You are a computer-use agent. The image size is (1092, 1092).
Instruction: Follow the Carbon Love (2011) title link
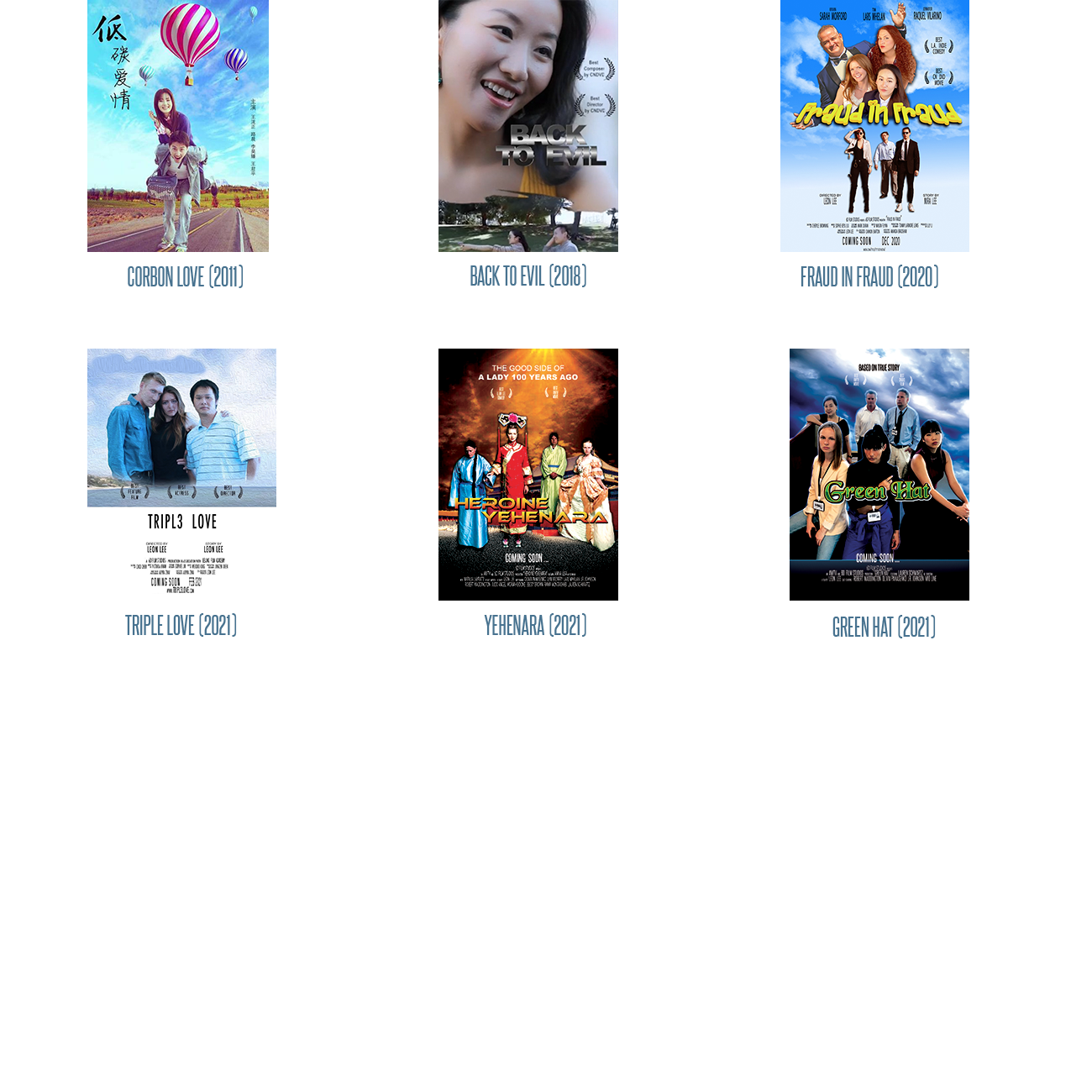186,276
